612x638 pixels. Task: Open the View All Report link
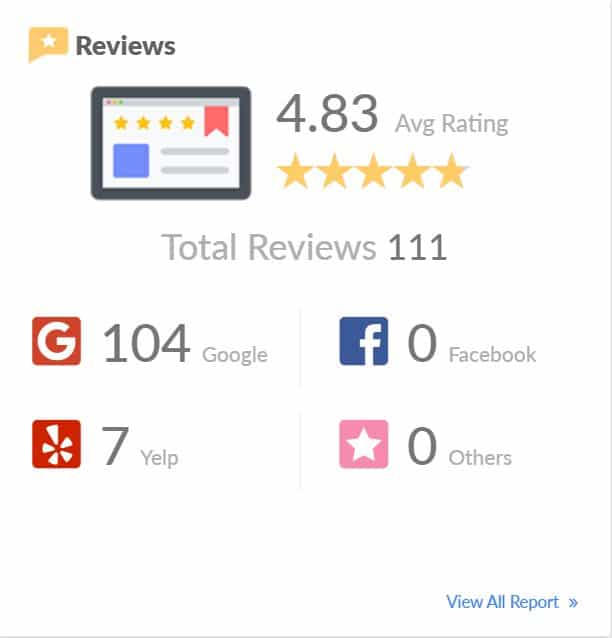pyautogui.click(x=511, y=602)
